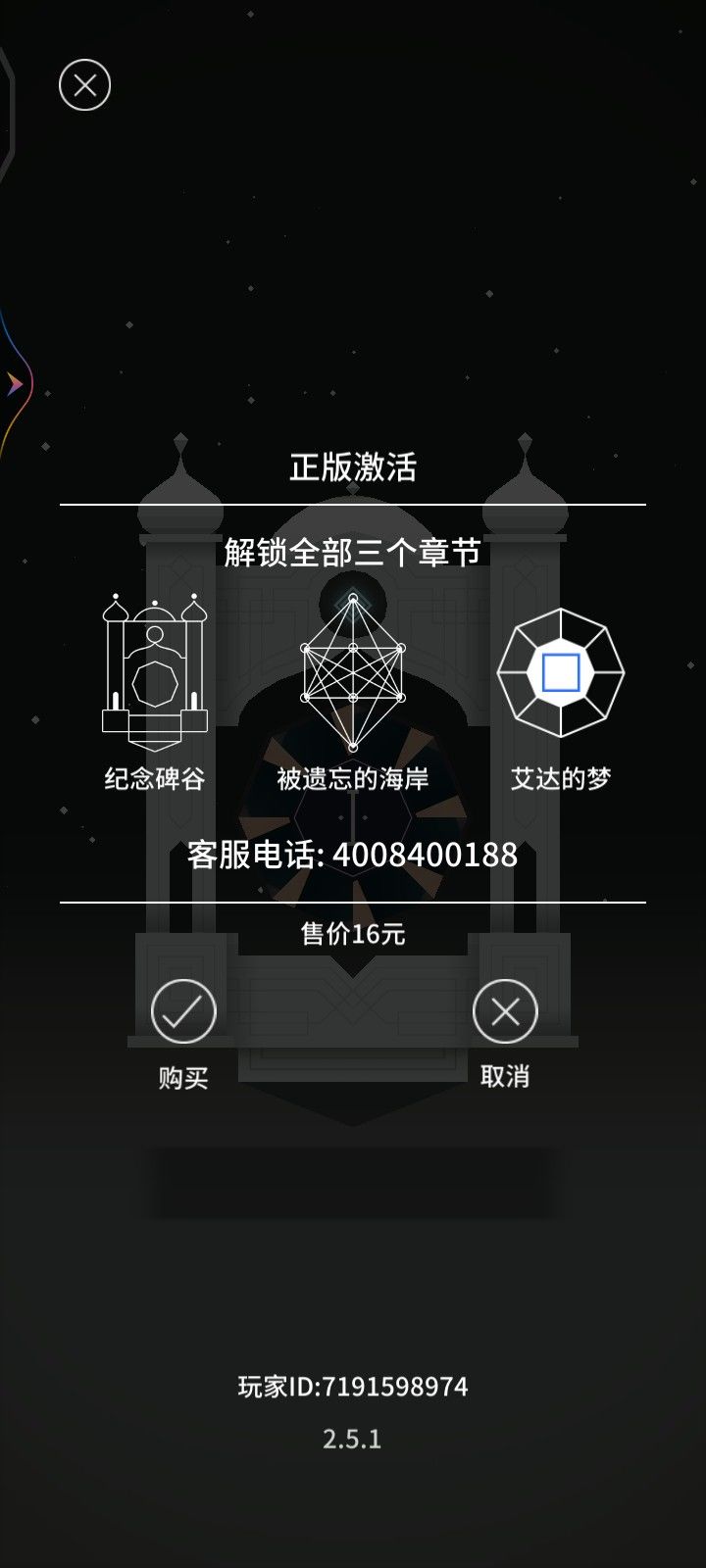Tap the 艾达的梦 text label
This screenshot has height=1568, width=706.
click(x=561, y=778)
